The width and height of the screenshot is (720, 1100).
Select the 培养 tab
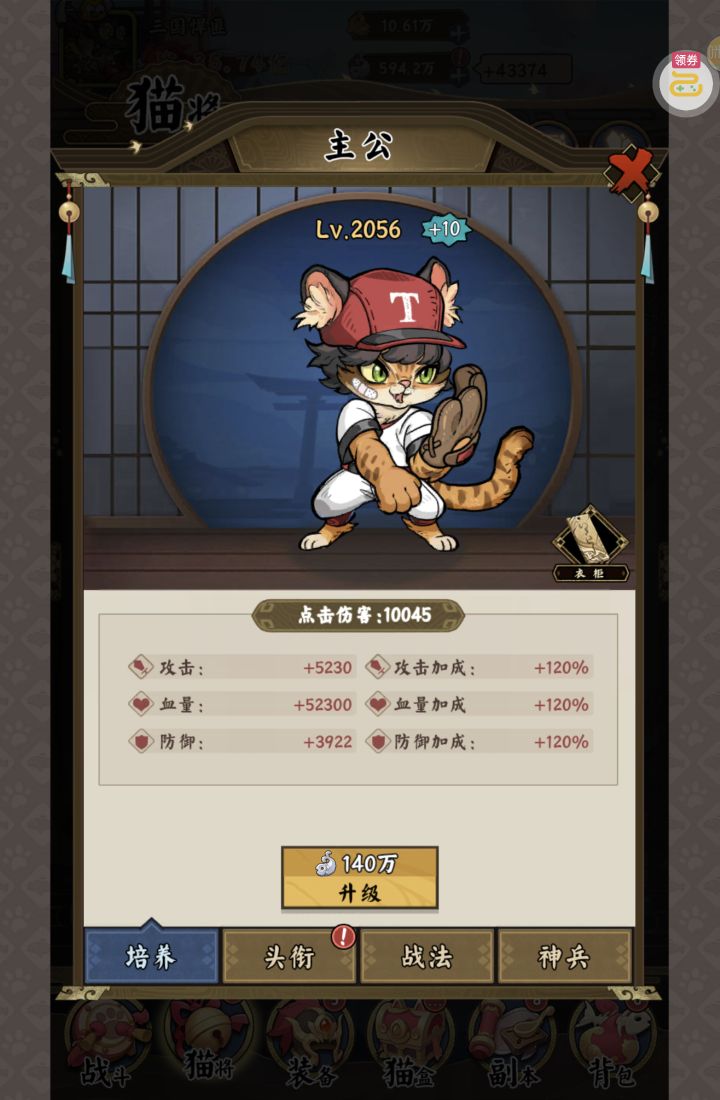point(151,957)
